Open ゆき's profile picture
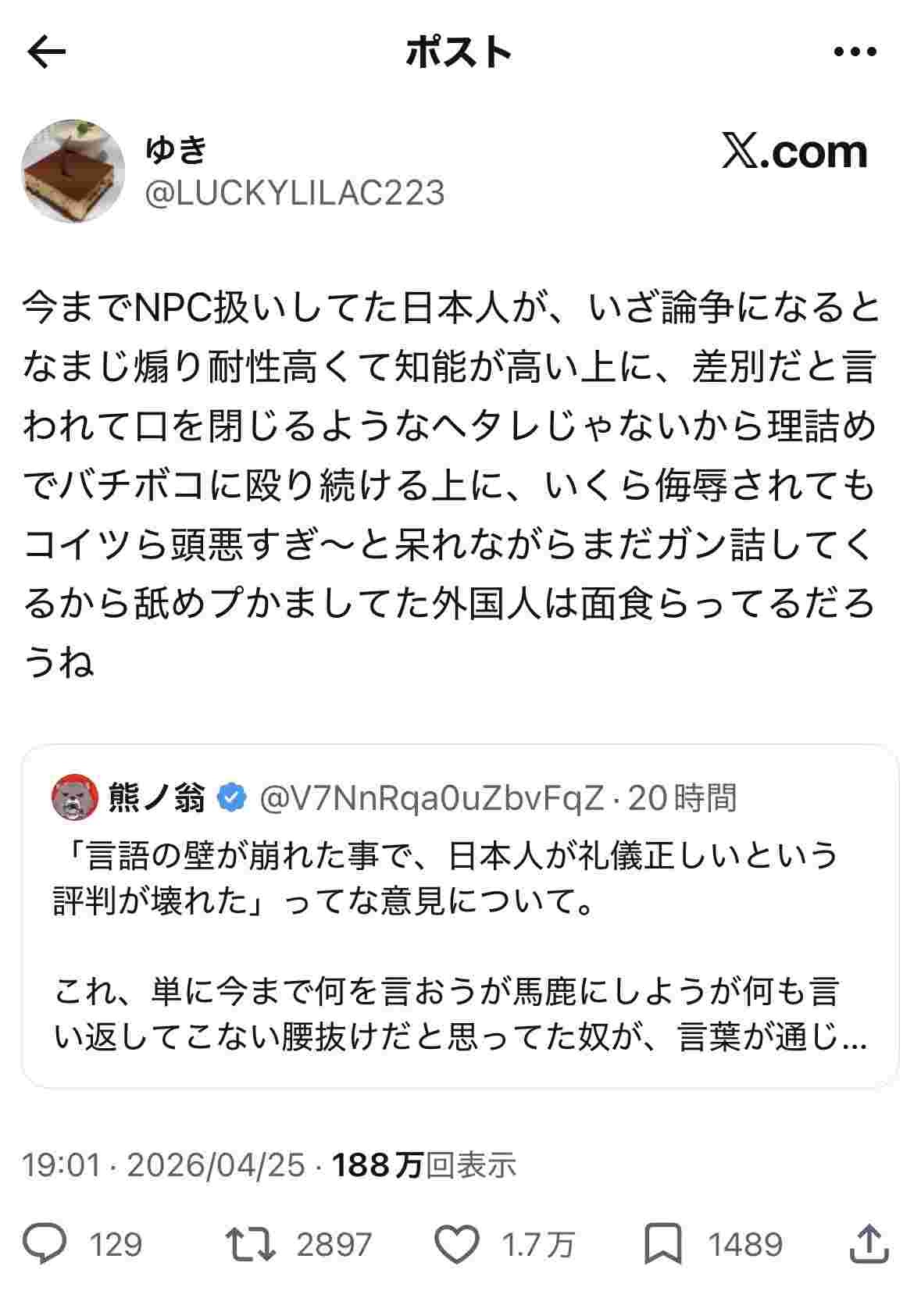This screenshot has height=1316, width=921. (x=73, y=171)
